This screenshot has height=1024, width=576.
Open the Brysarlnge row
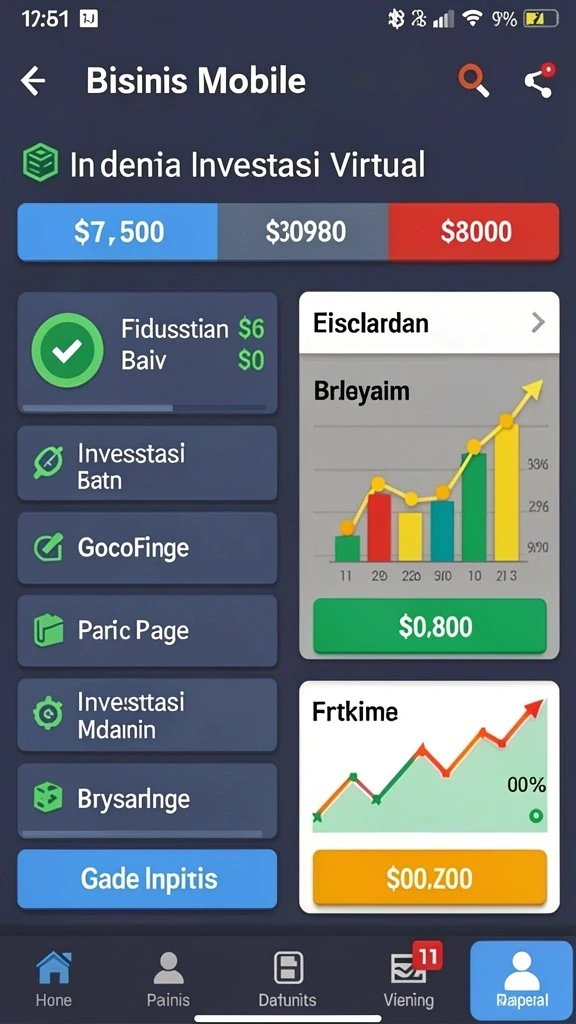[x=148, y=800]
